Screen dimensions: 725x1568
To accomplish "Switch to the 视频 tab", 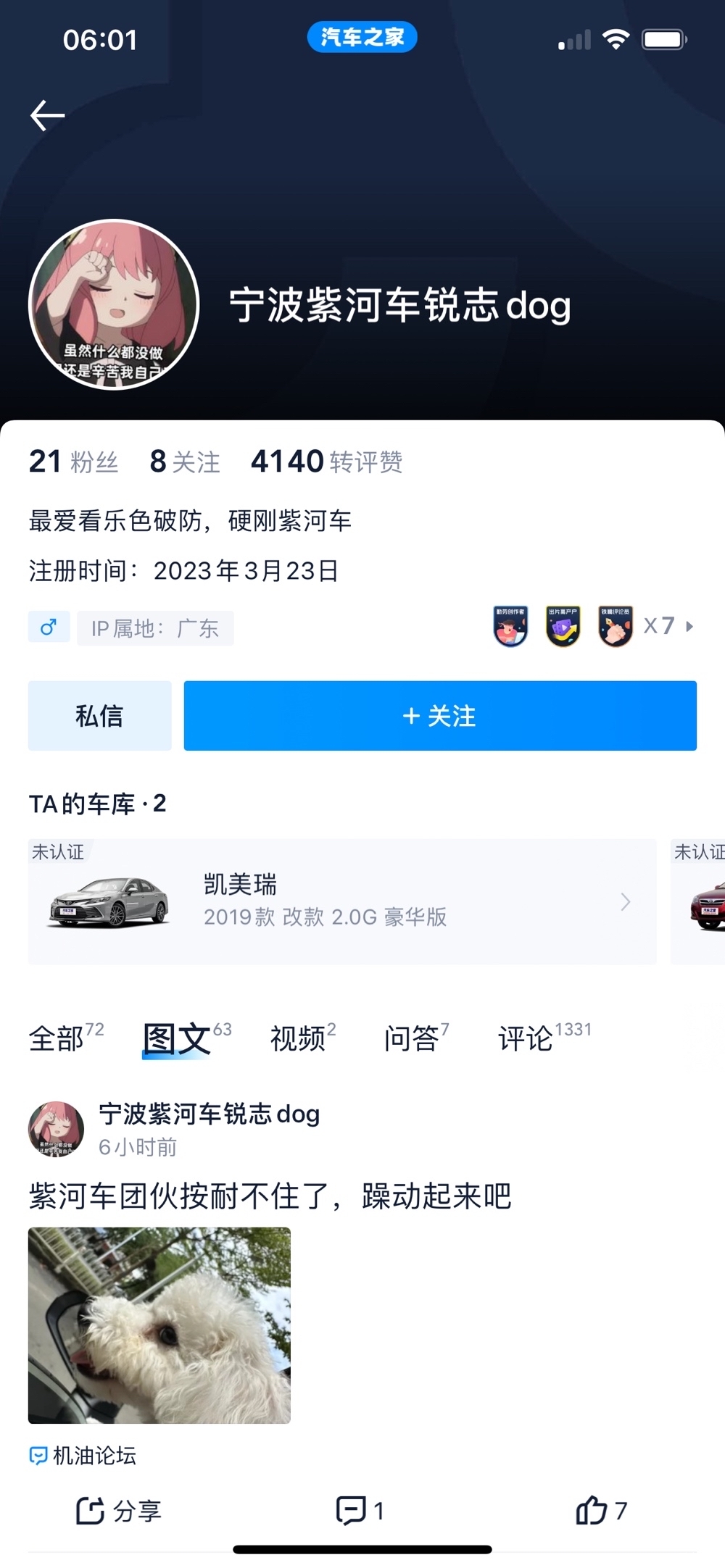I will click(298, 1038).
